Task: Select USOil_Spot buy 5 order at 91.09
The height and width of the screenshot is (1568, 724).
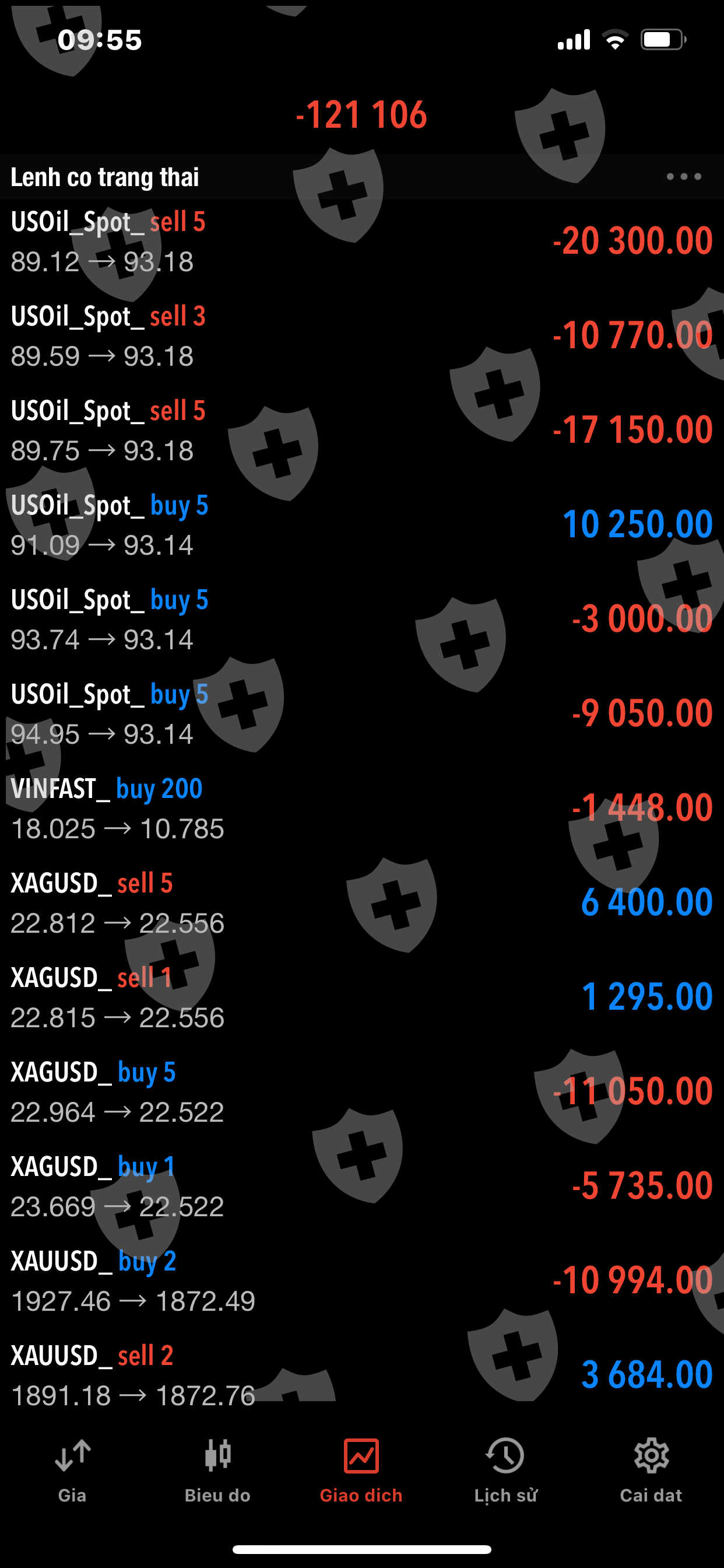Action: pyautogui.click(x=362, y=524)
